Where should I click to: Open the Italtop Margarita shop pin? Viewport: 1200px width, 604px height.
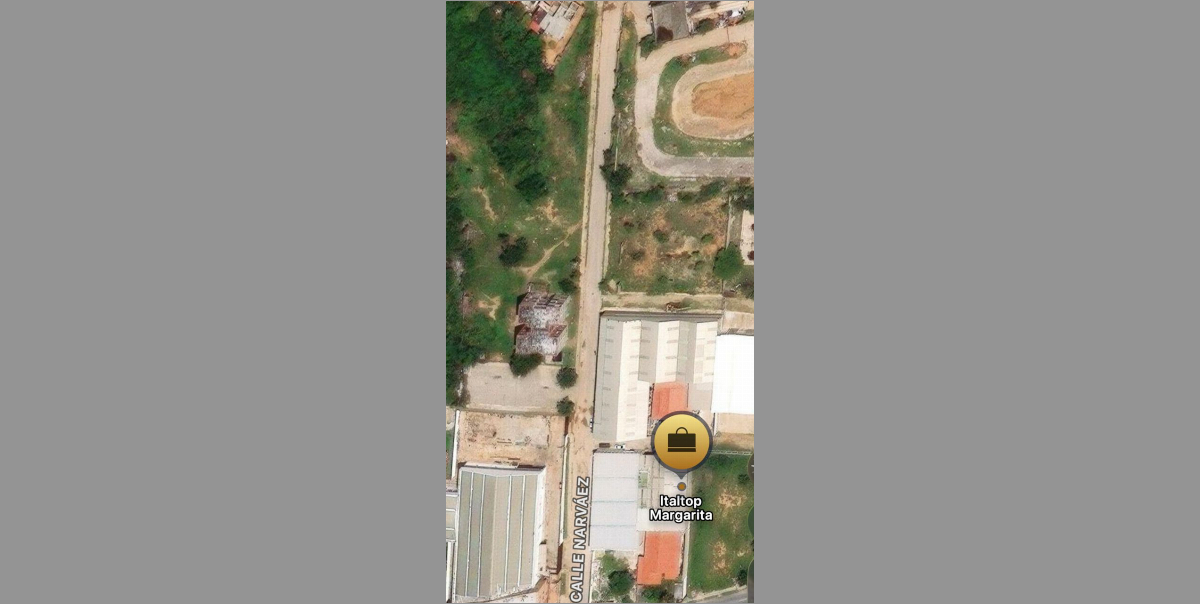pyautogui.click(x=682, y=441)
